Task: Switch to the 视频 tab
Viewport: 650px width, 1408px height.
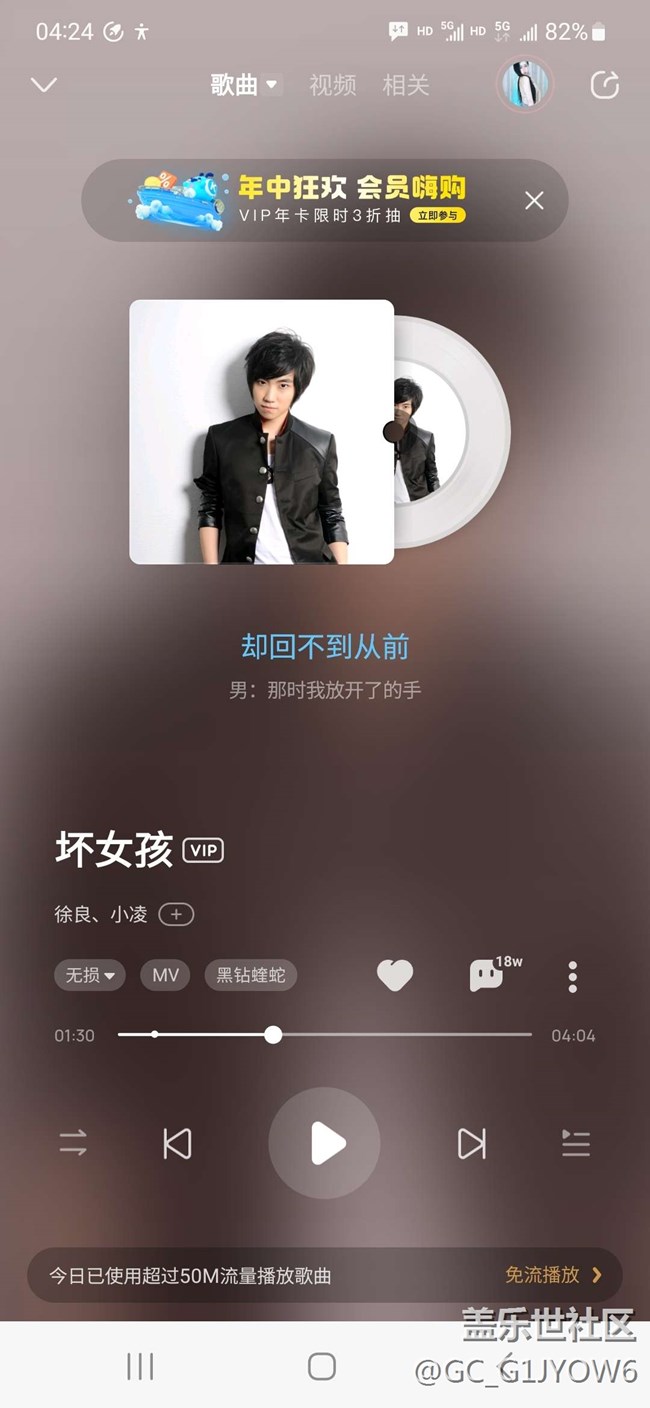Action: pos(332,85)
